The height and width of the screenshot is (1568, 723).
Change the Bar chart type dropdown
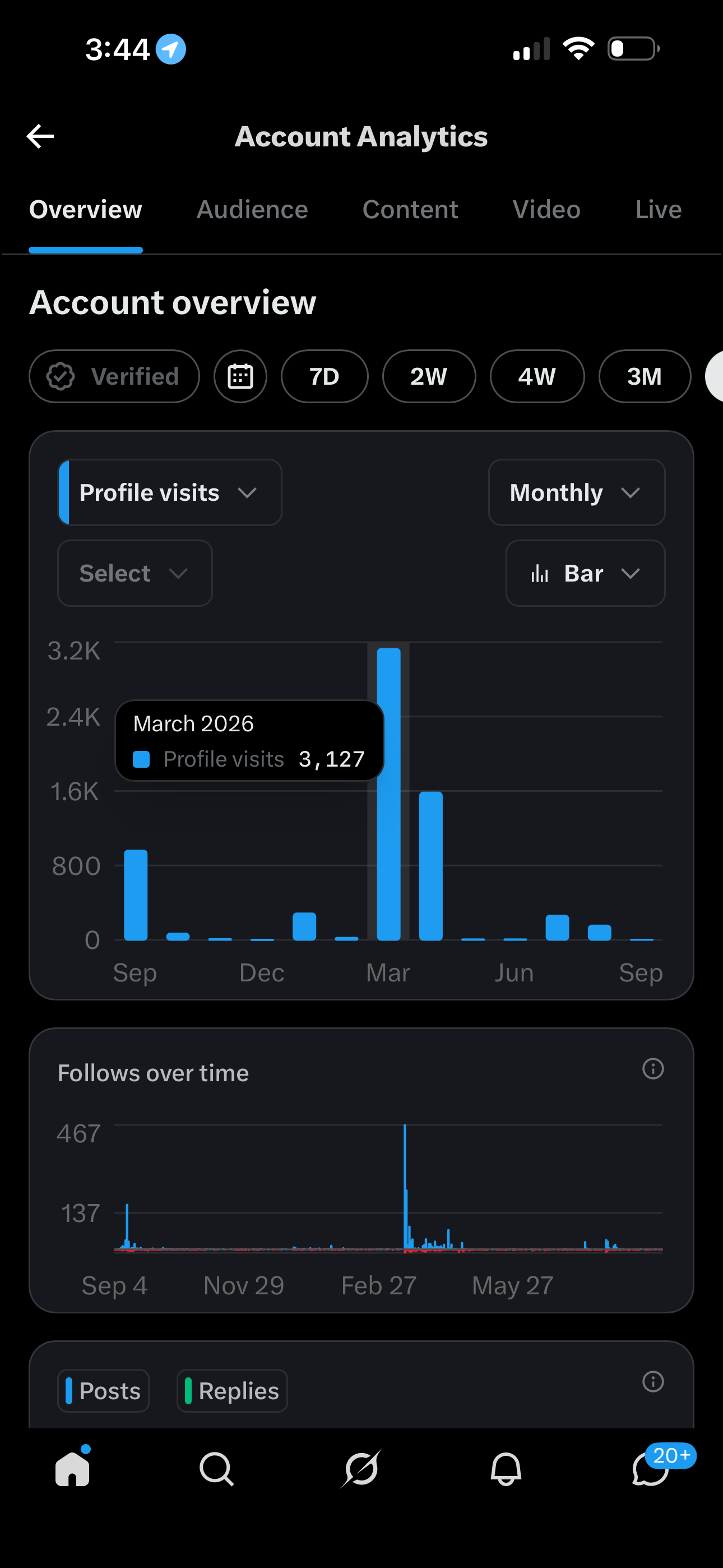(x=586, y=573)
